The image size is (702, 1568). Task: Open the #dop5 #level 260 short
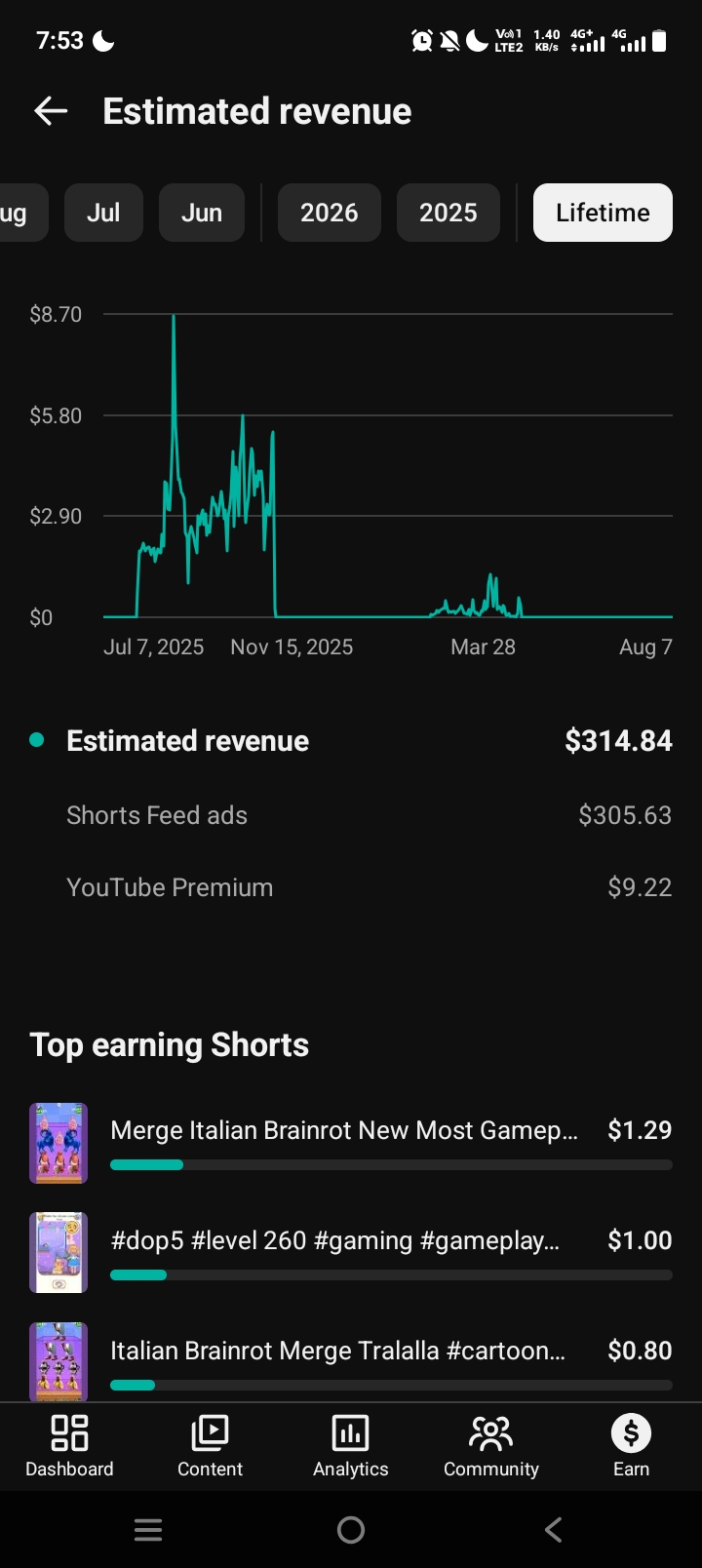click(351, 1253)
